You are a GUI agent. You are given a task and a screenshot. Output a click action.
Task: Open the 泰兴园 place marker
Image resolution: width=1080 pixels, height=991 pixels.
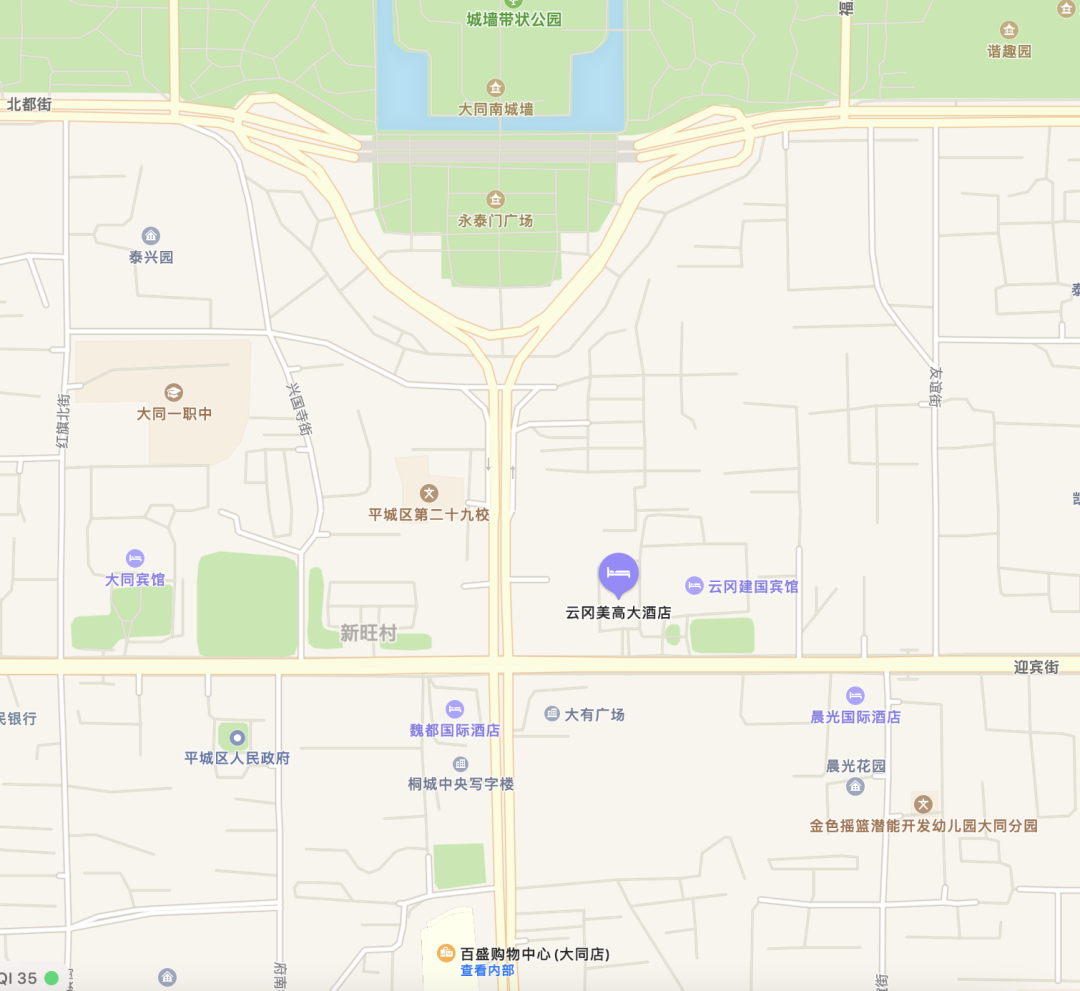coord(151,236)
